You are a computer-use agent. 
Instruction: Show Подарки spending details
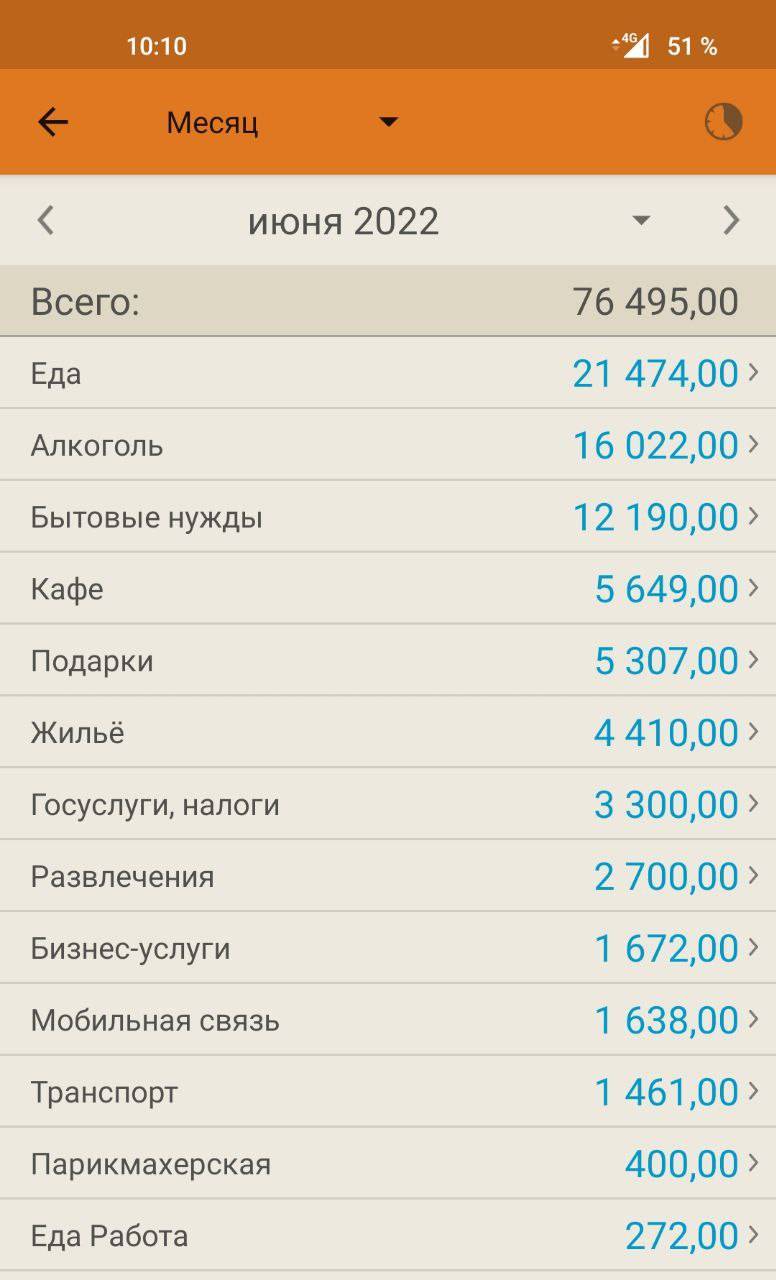[x=388, y=661]
